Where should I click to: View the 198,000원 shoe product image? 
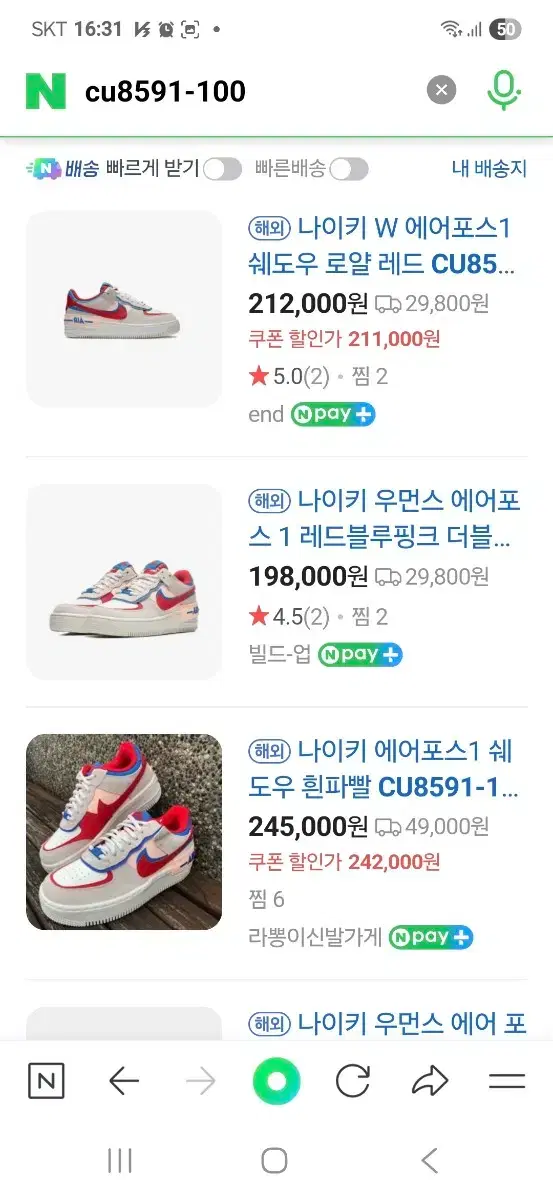(124, 582)
